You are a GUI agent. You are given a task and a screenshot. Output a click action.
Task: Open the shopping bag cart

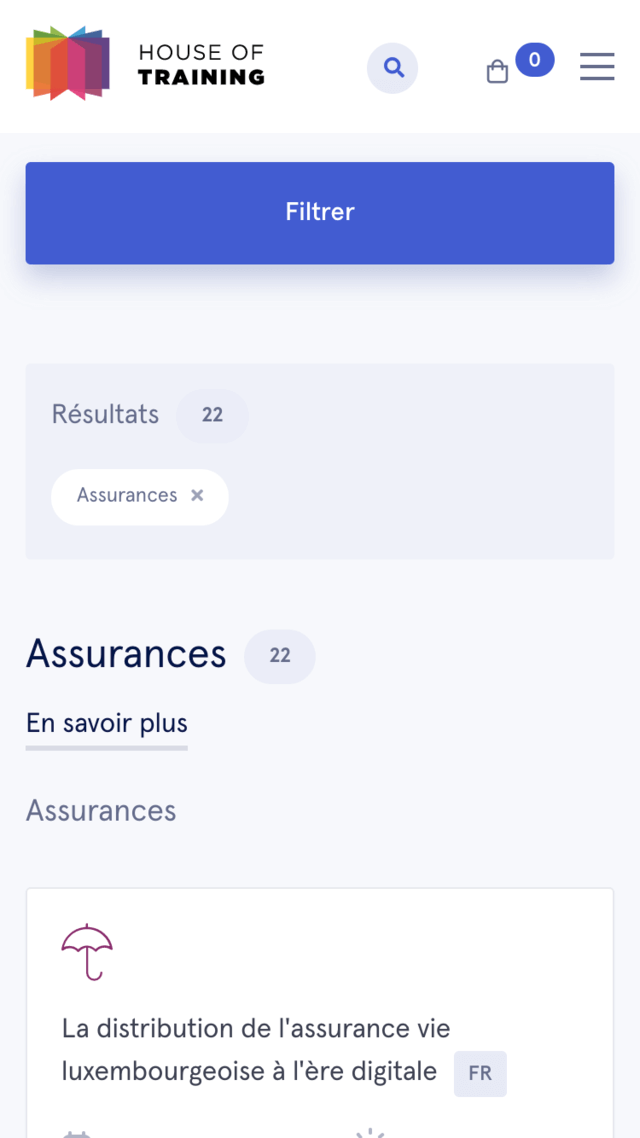pyautogui.click(x=498, y=71)
